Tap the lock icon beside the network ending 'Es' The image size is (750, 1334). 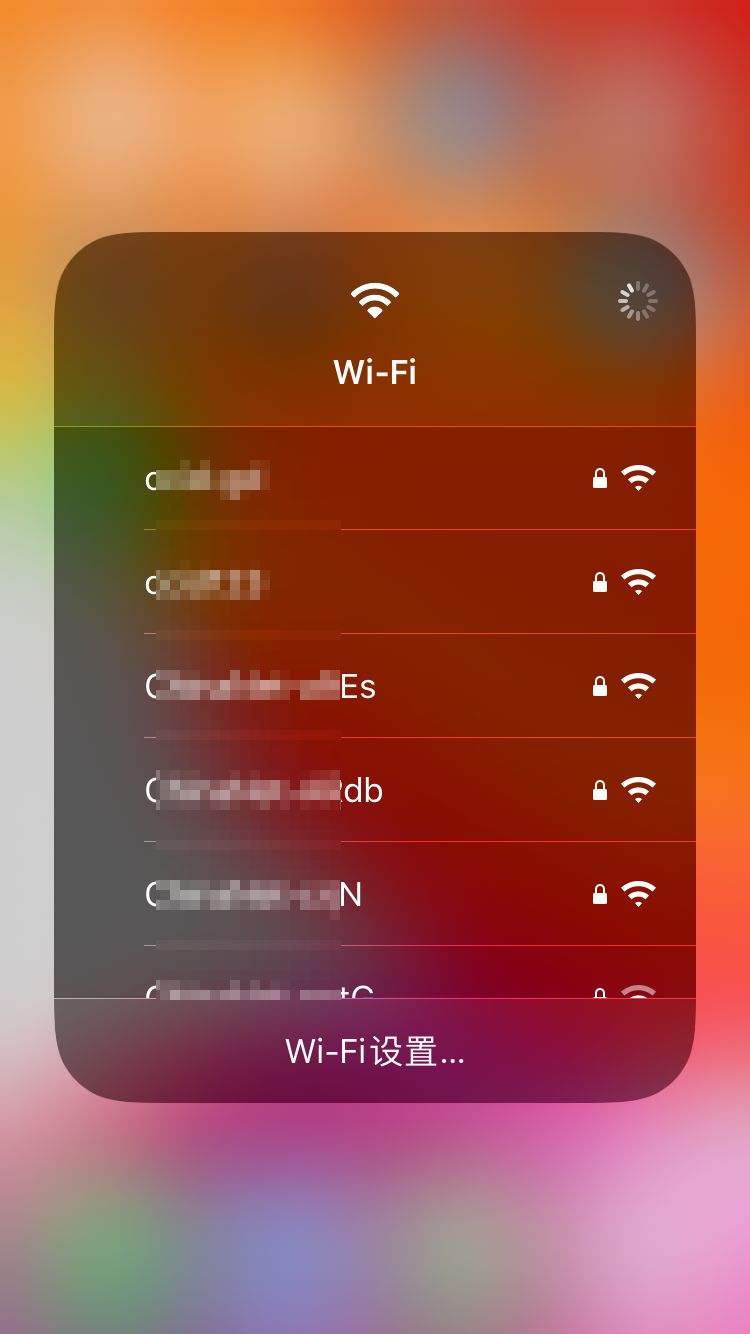coord(600,685)
